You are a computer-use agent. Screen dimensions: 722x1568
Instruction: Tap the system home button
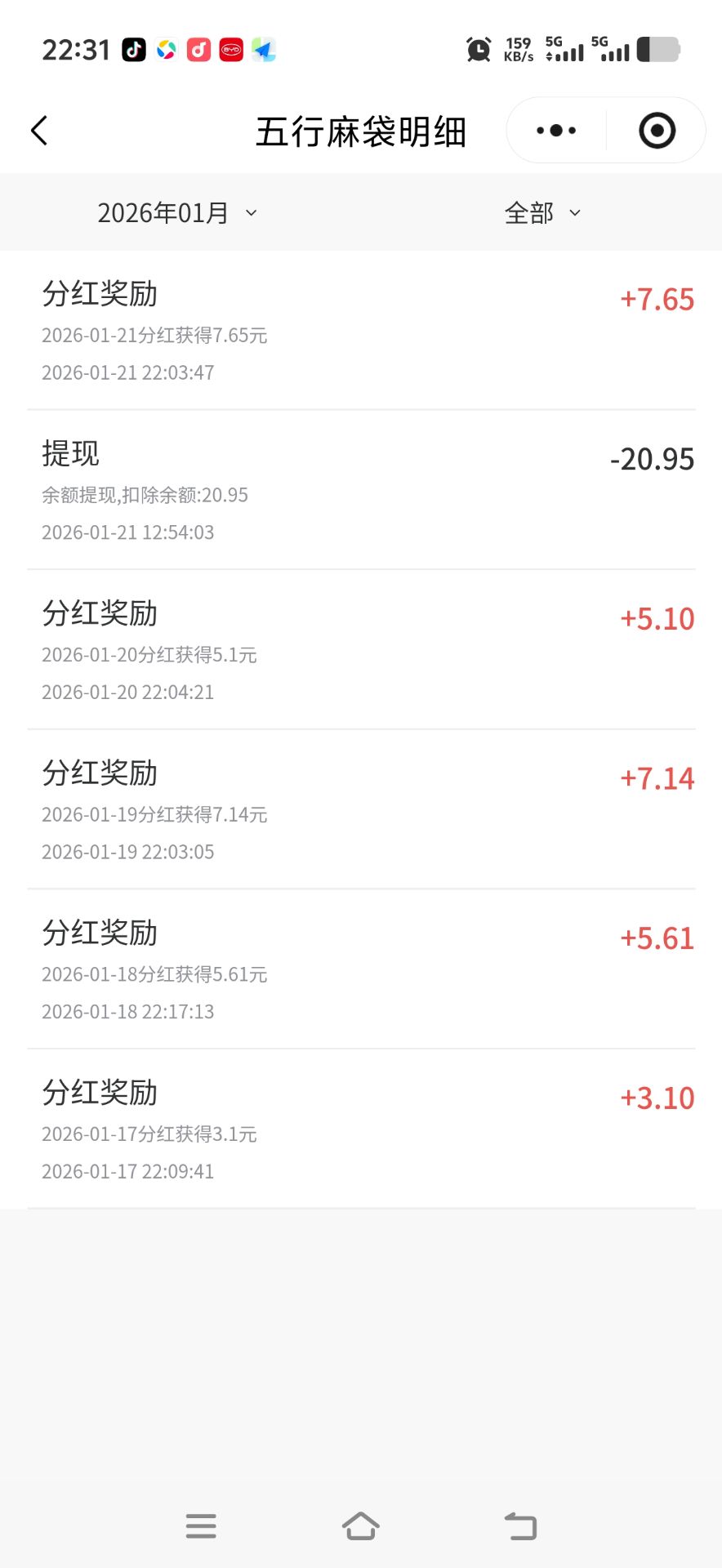[x=360, y=1526]
